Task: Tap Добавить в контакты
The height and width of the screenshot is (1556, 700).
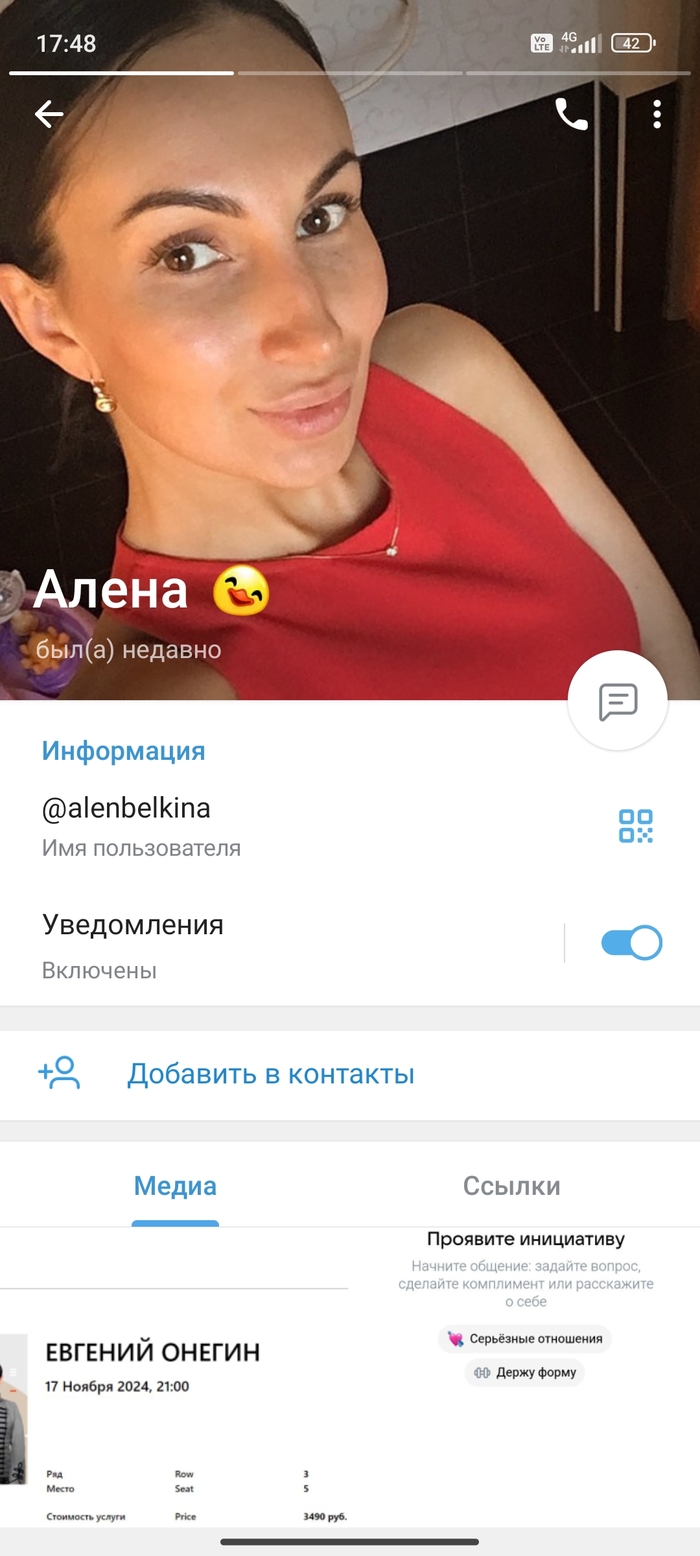Action: pos(270,1075)
